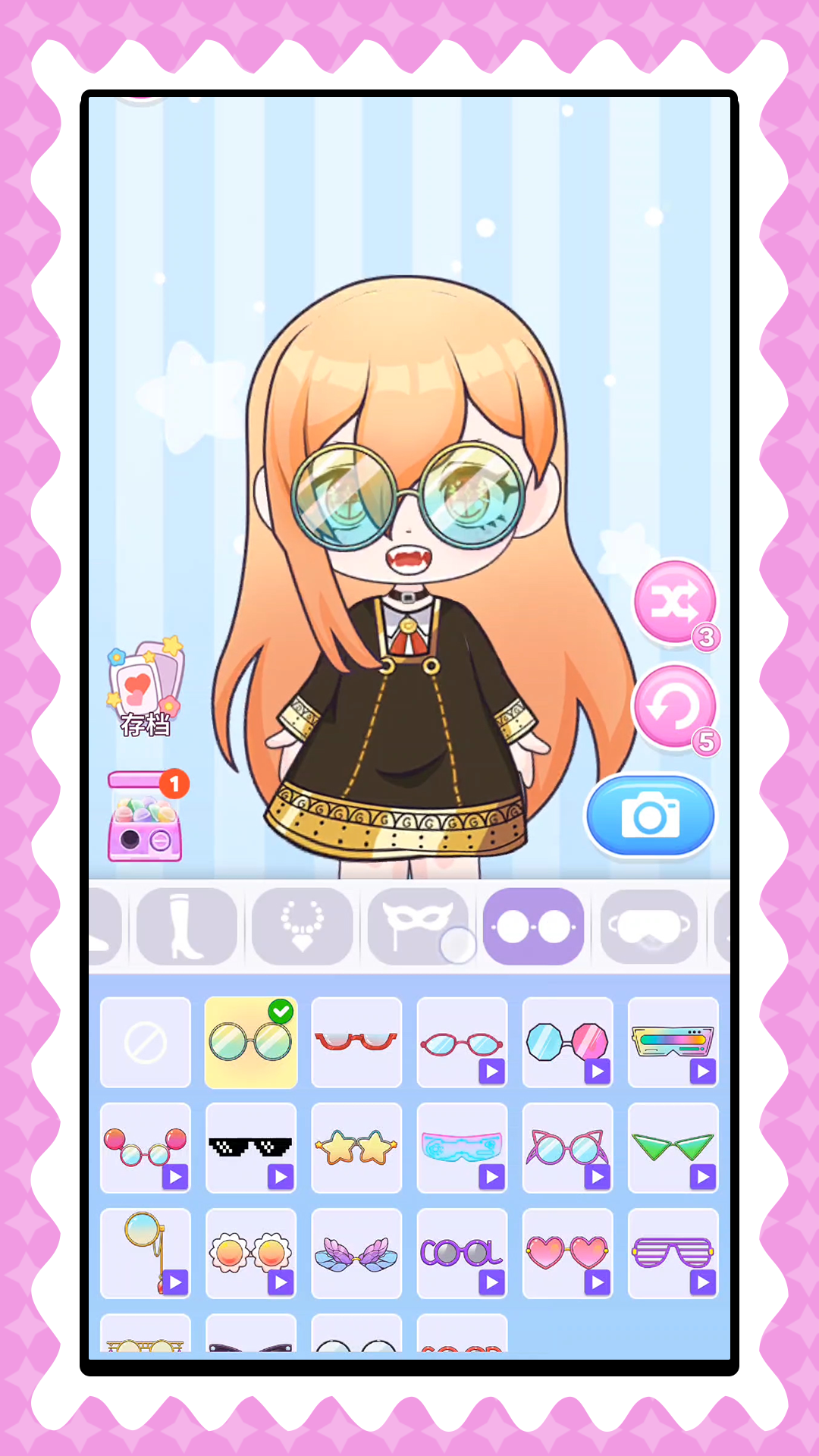Screen dimensions: 819x1456
Task: Open the gacha capsule machine
Action: [x=146, y=817]
